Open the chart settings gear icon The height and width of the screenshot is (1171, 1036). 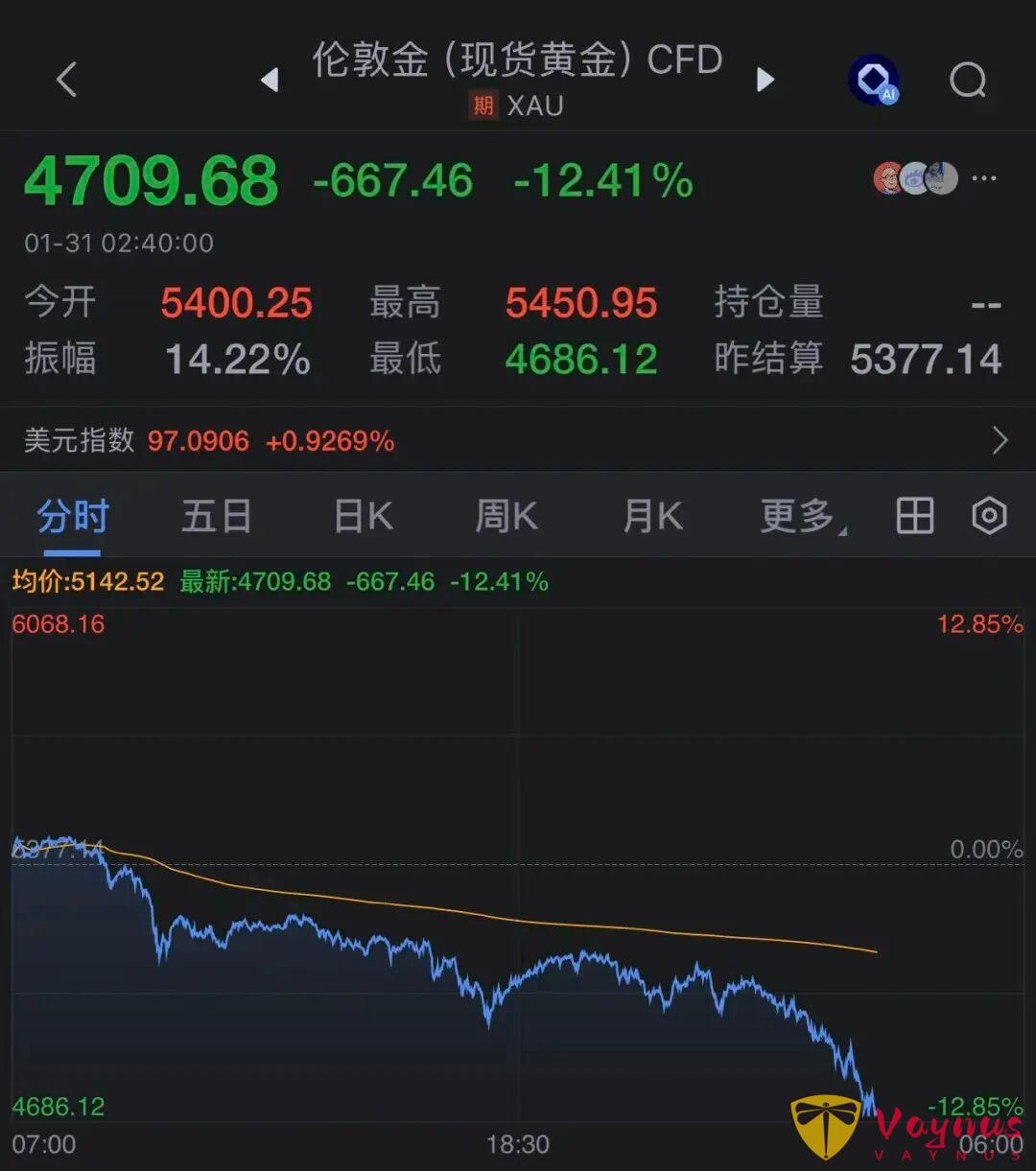988,516
